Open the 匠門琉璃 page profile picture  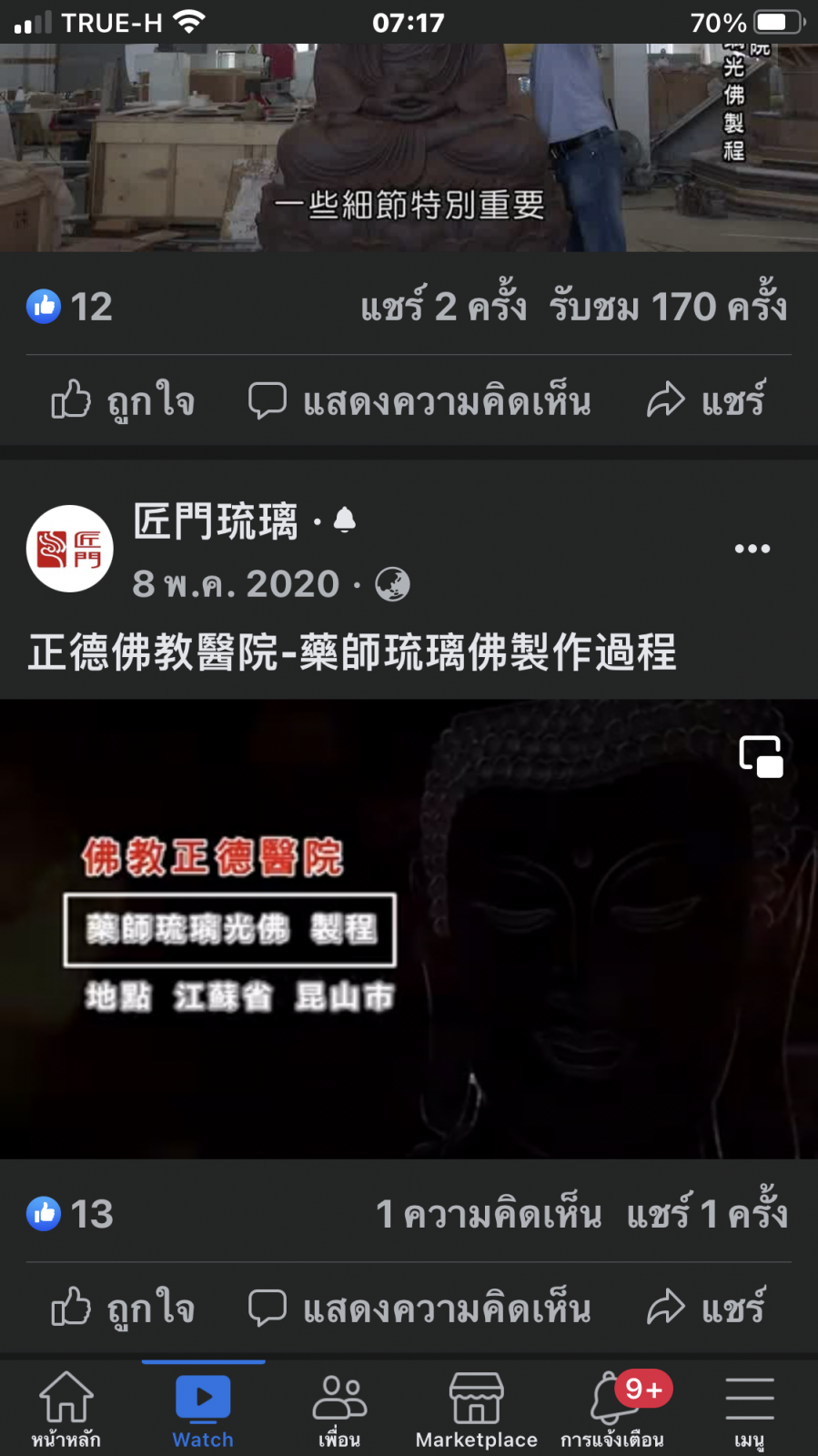click(70, 549)
